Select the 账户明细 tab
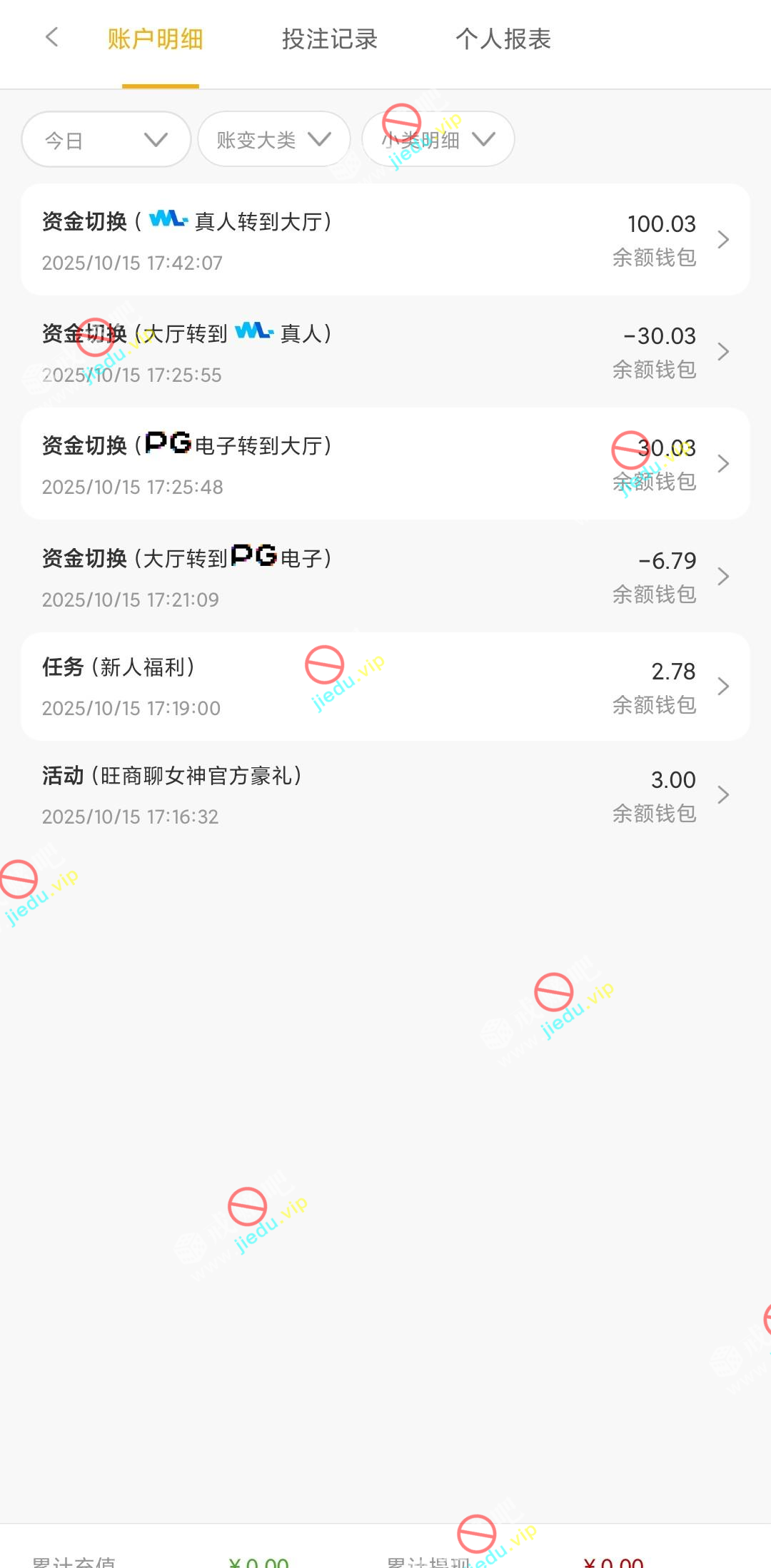The width and height of the screenshot is (771, 1568). [156, 39]
